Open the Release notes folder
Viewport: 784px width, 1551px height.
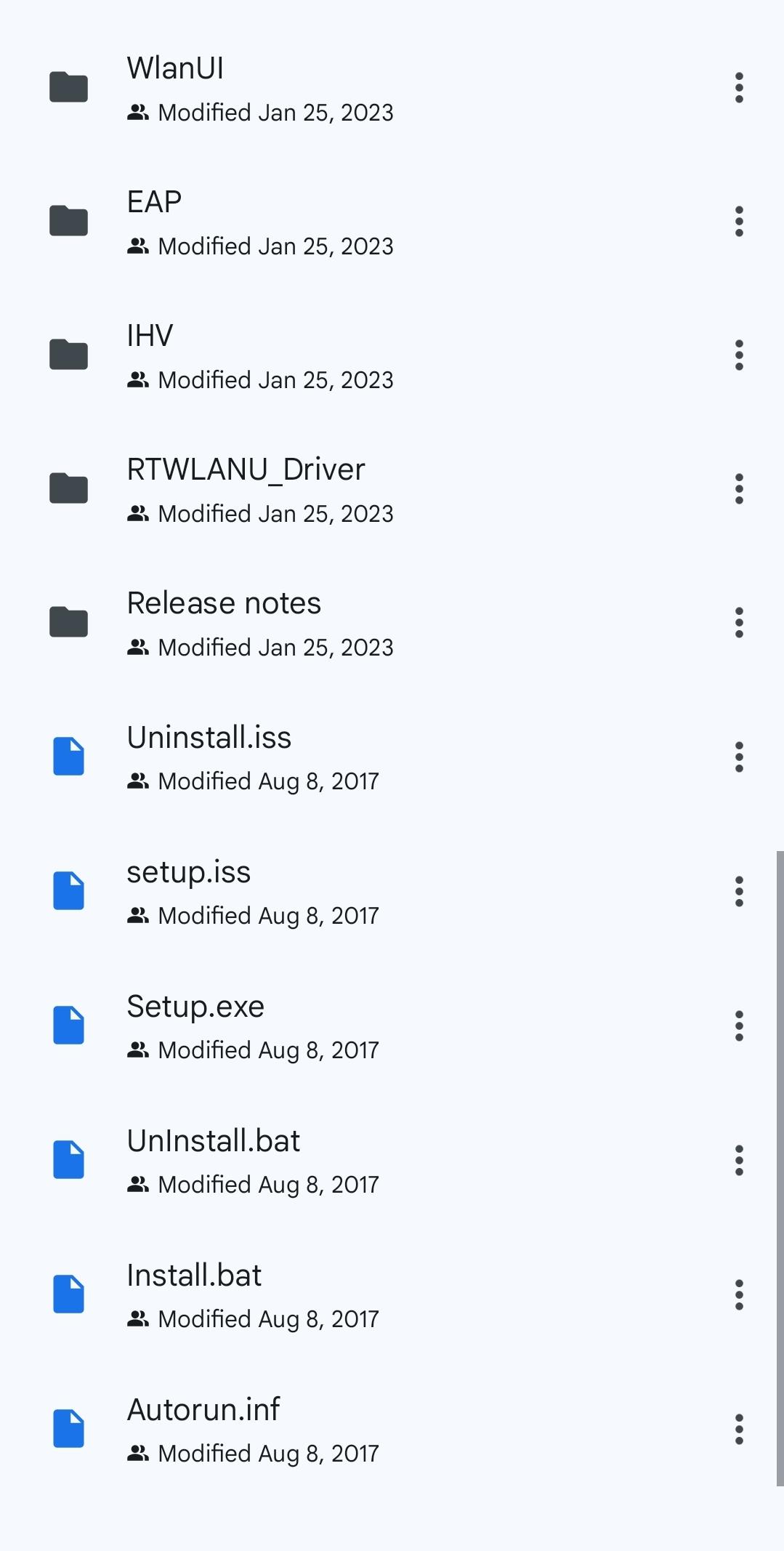224,602
